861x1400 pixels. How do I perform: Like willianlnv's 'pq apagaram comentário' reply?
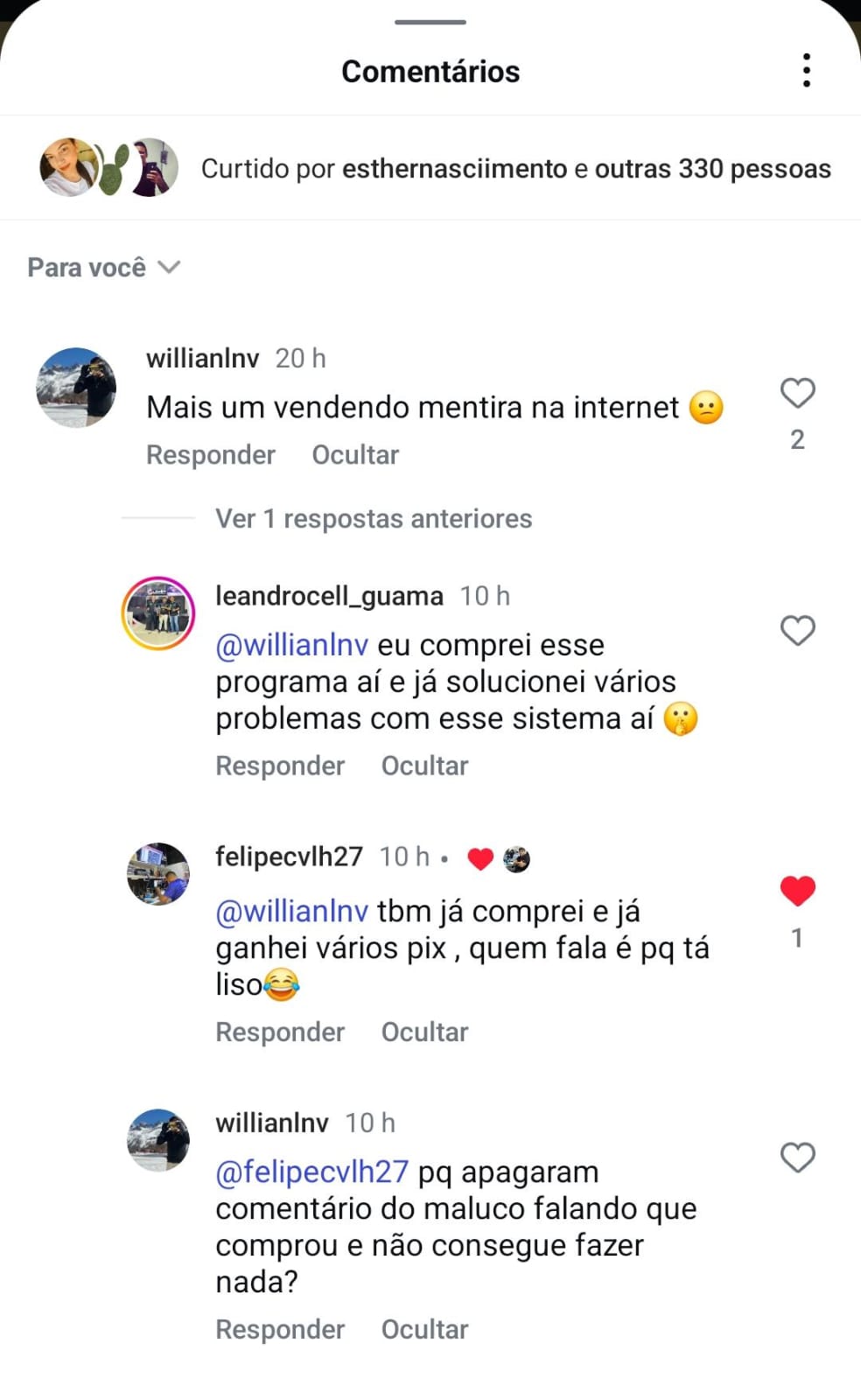click(x=797, y=1158)
